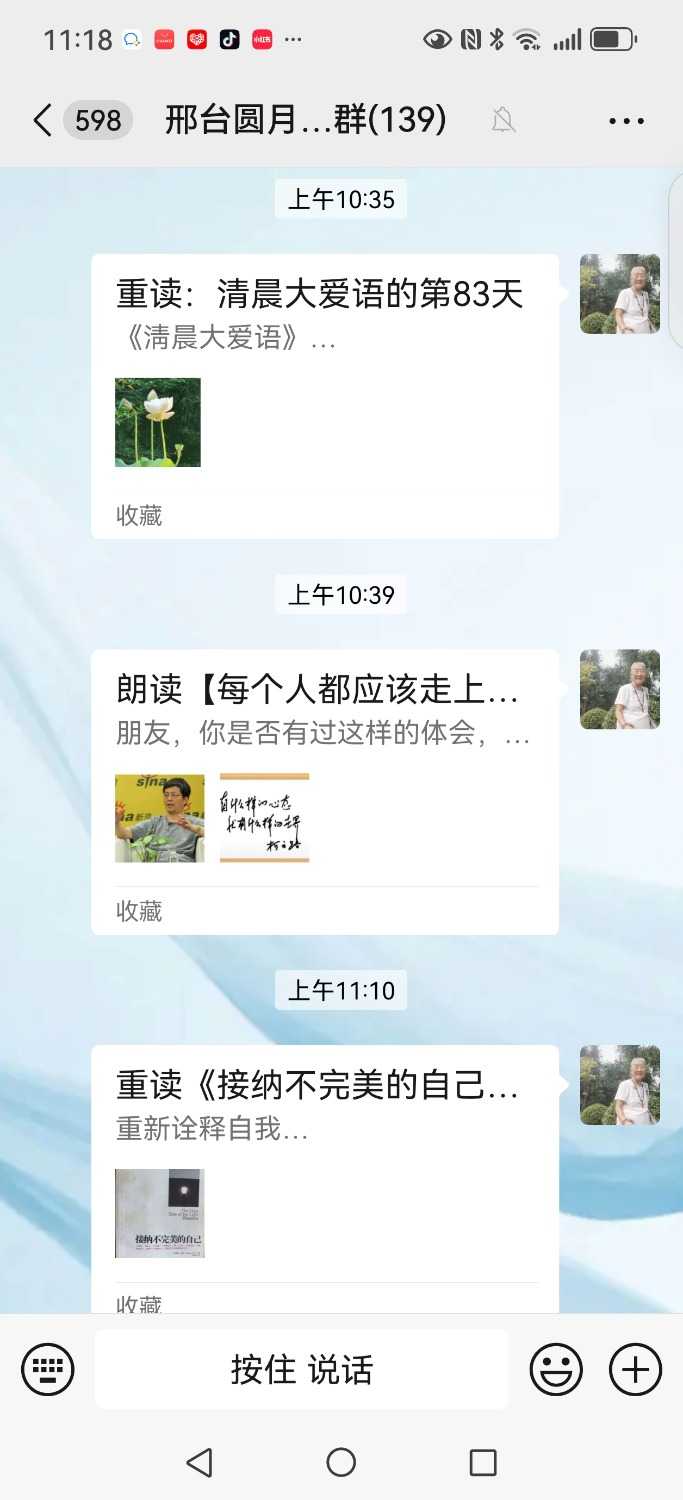The image size is (683, 1500).
Task: Open the system recent apps view
Action: [483, 1462]
